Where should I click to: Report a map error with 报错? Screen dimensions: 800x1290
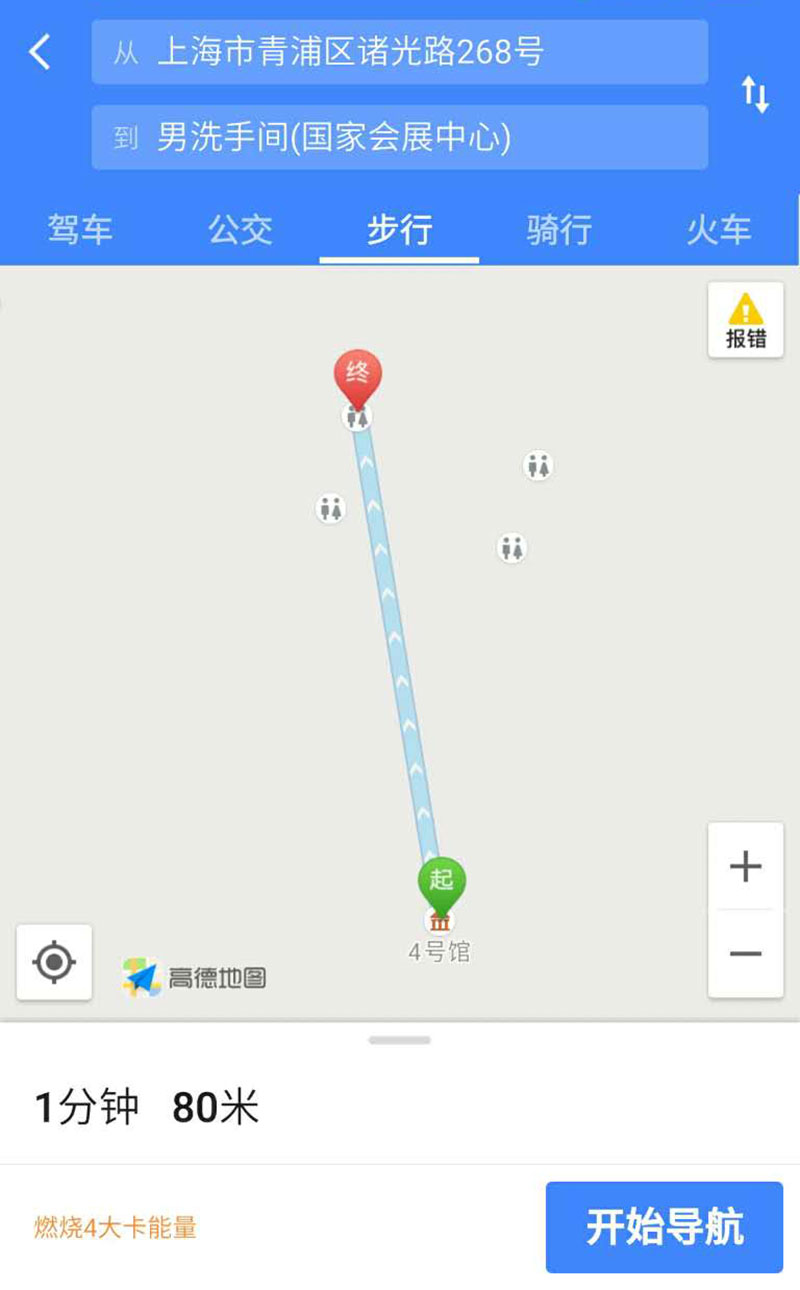(746, 320)
